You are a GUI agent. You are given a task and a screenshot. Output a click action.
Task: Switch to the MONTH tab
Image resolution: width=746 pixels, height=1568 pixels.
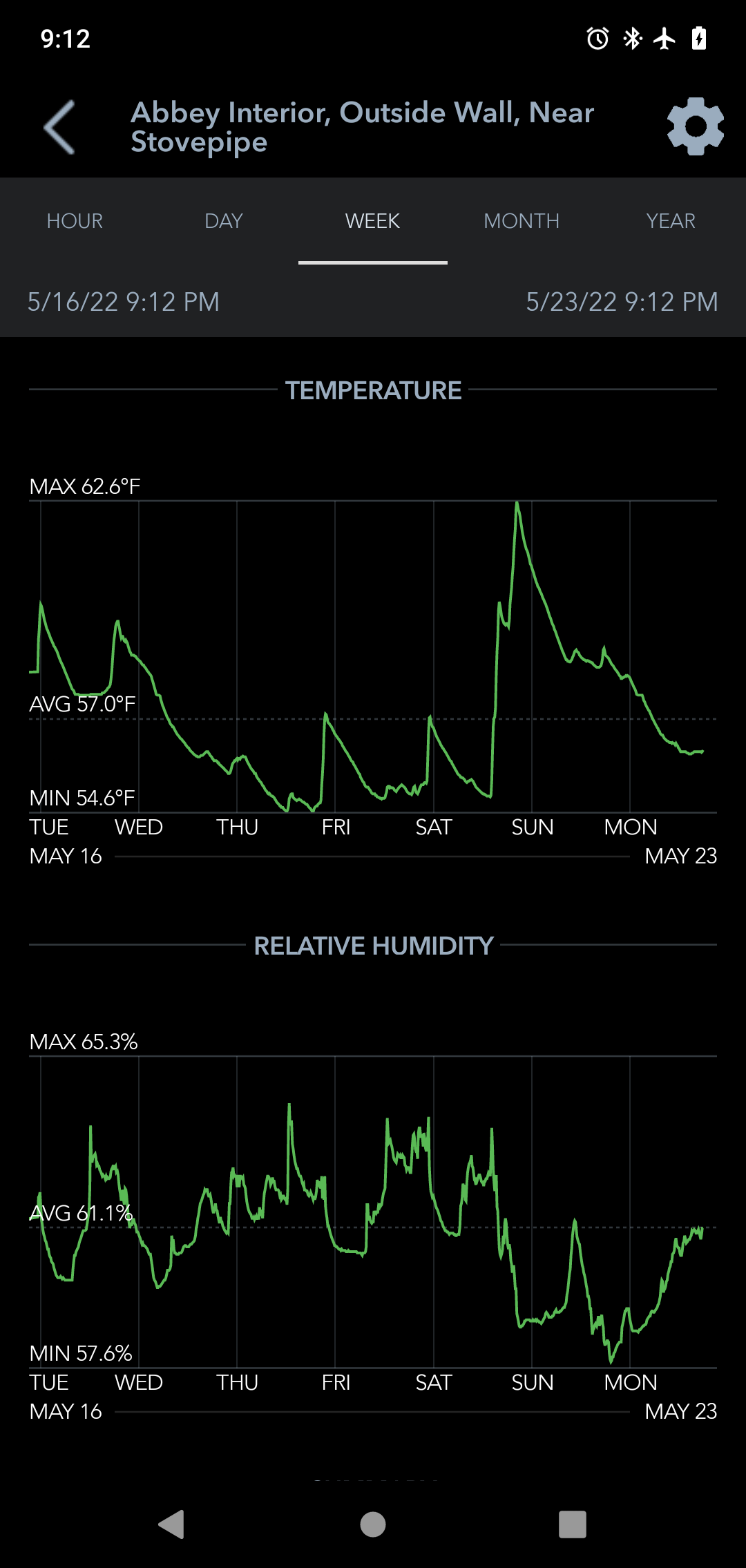pyautogui.click(x=522, y=221)
